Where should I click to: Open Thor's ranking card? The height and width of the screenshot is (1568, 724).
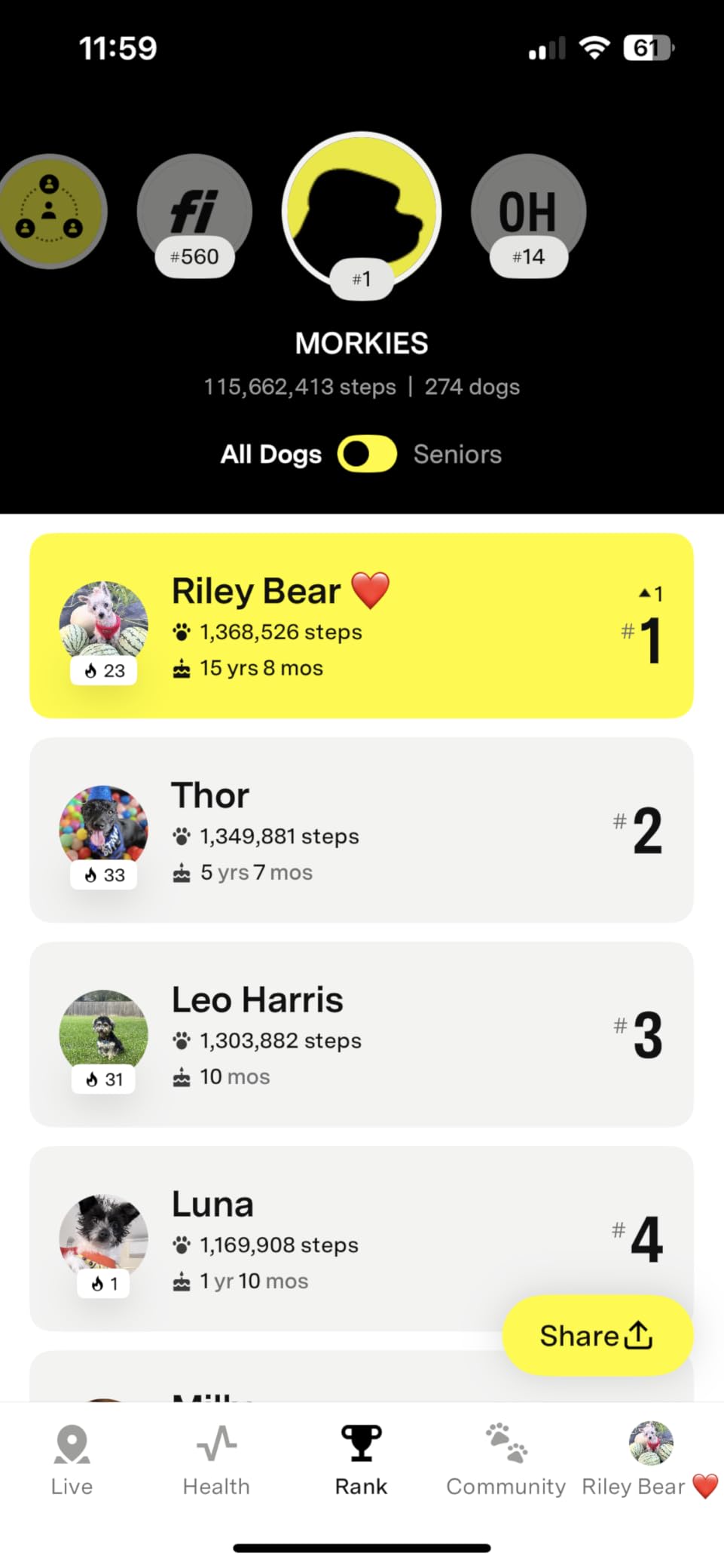362,830
